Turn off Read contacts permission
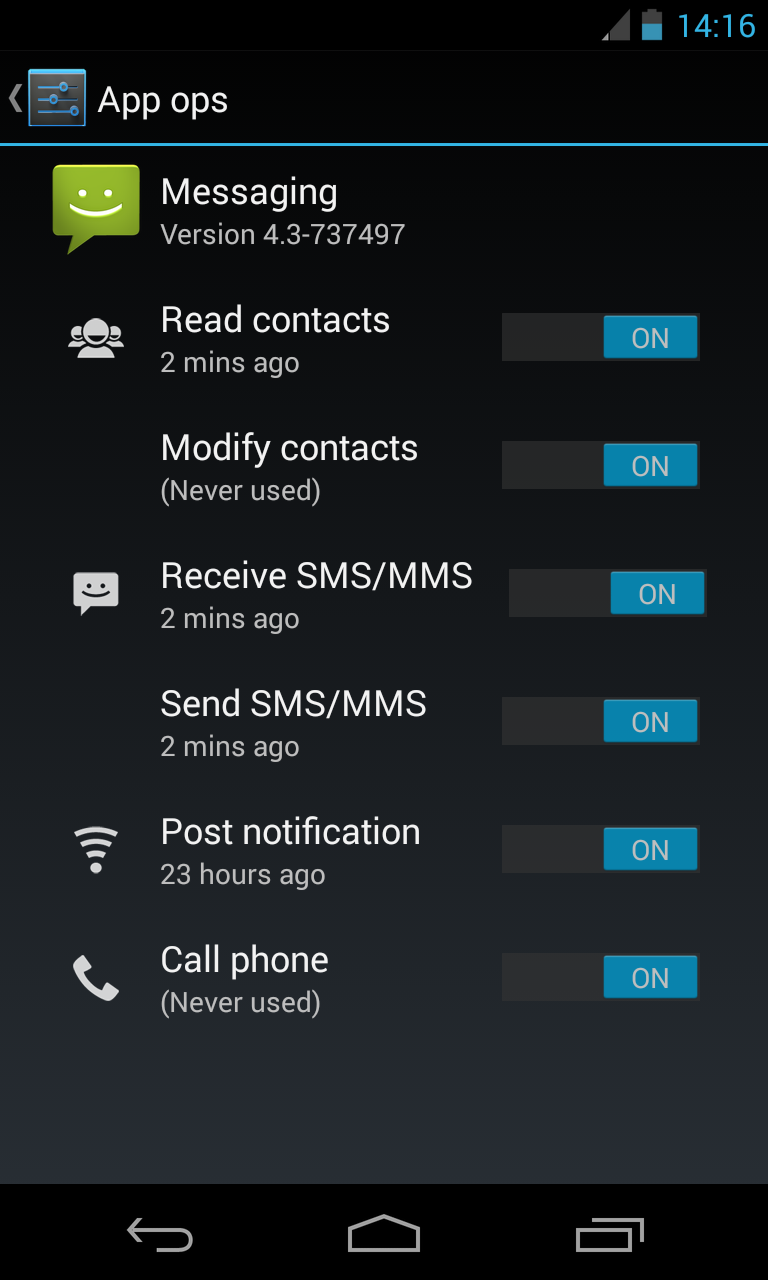 pyautogui.click(x=600, y=338)
